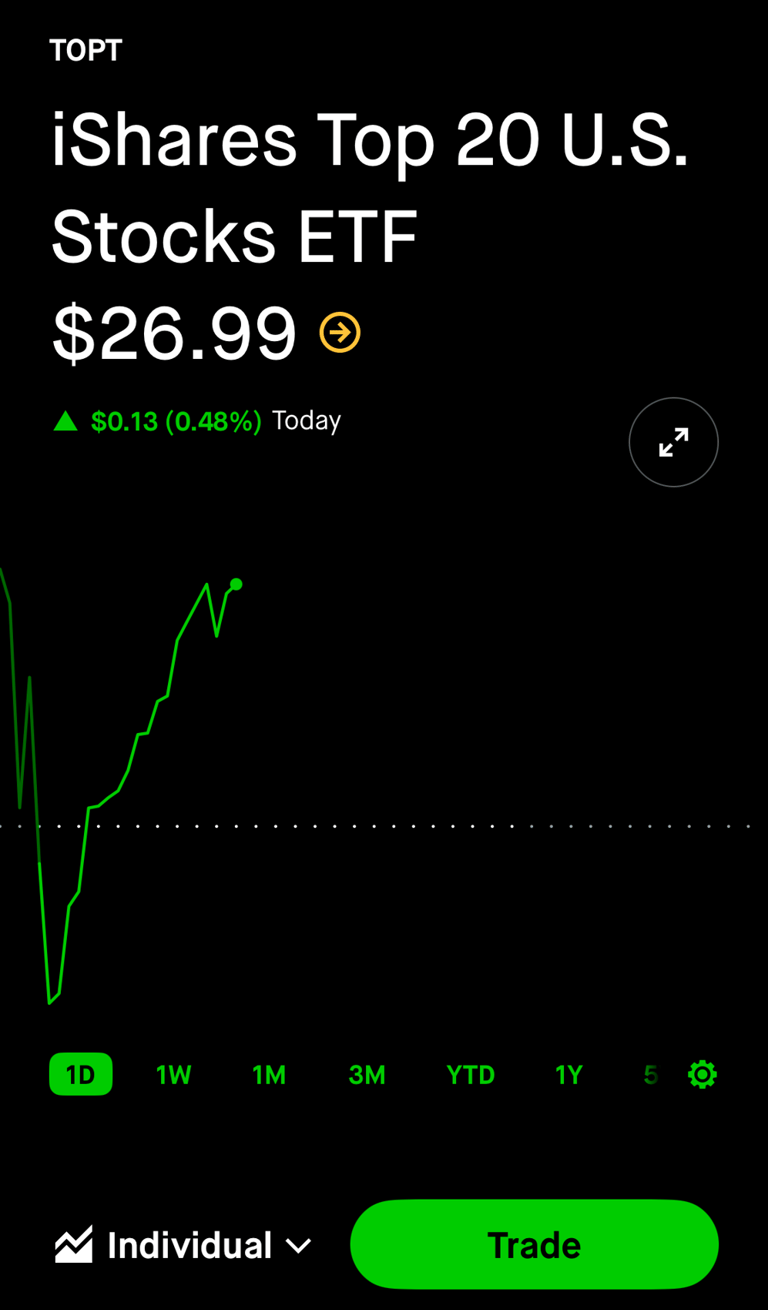Tap the green Trade button
768x1310 pixels.
pos(534,1245)
